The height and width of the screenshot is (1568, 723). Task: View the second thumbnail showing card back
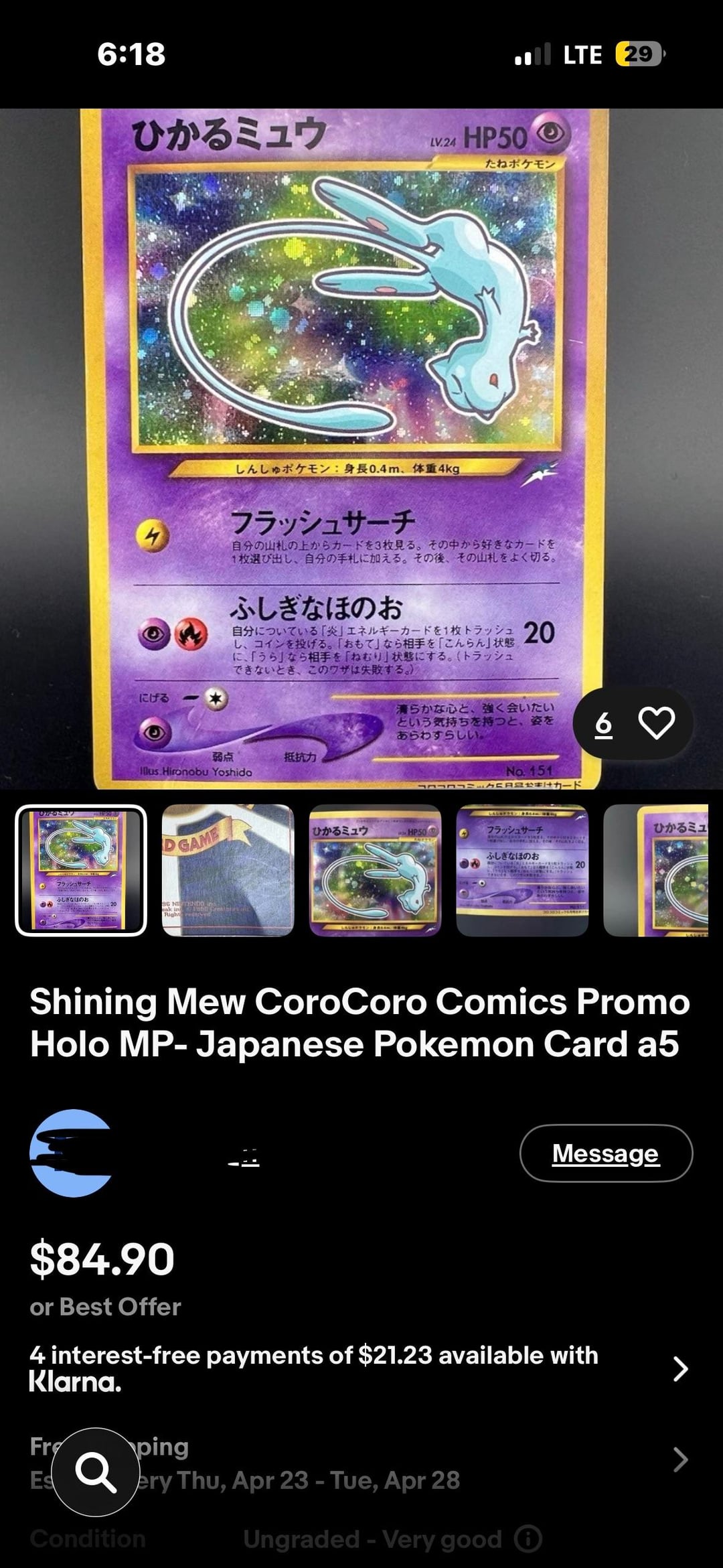pos(228,870)
